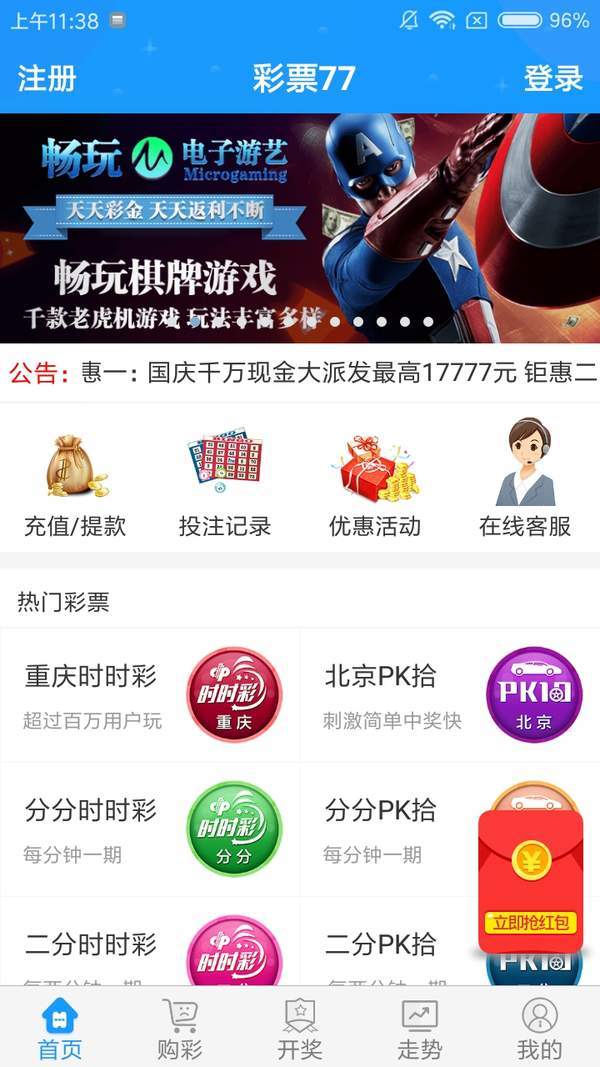Open the 重庆时时彩 lottery
600x1067 pixels.
click(x=150, y=694)
